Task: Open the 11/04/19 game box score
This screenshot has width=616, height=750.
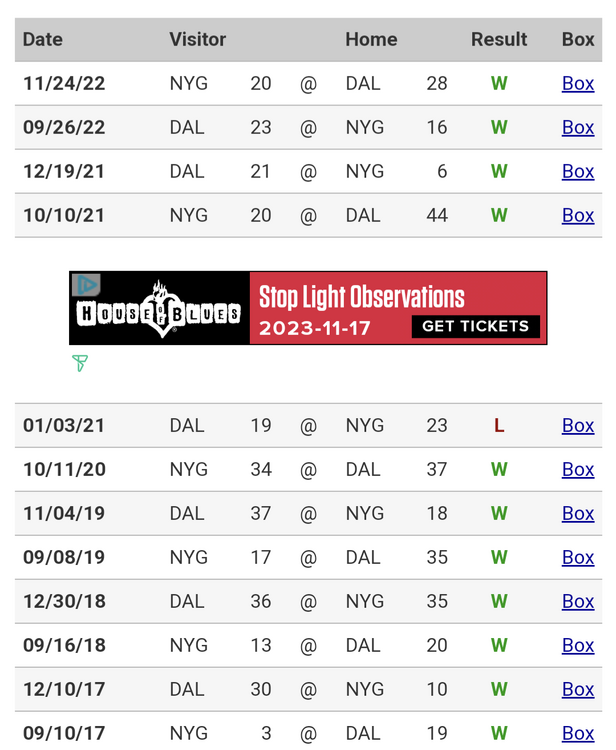Action: click(578, 514)
